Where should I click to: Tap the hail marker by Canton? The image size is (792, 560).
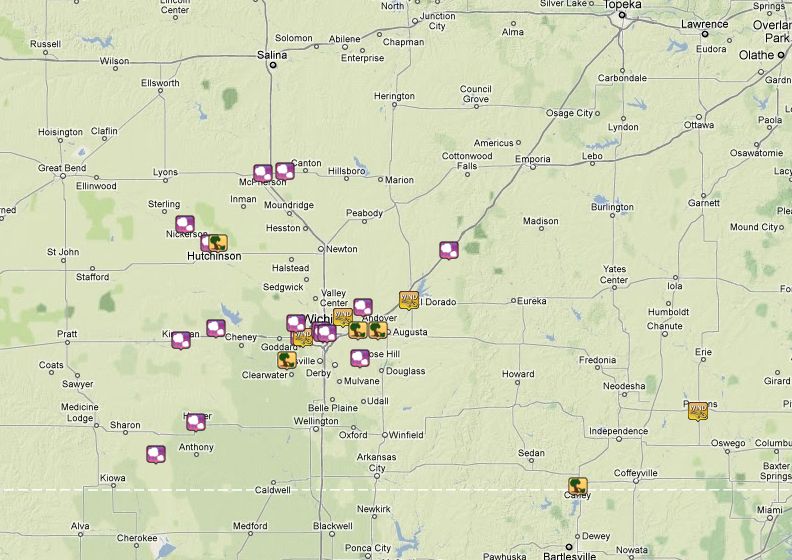coord(285,171)
